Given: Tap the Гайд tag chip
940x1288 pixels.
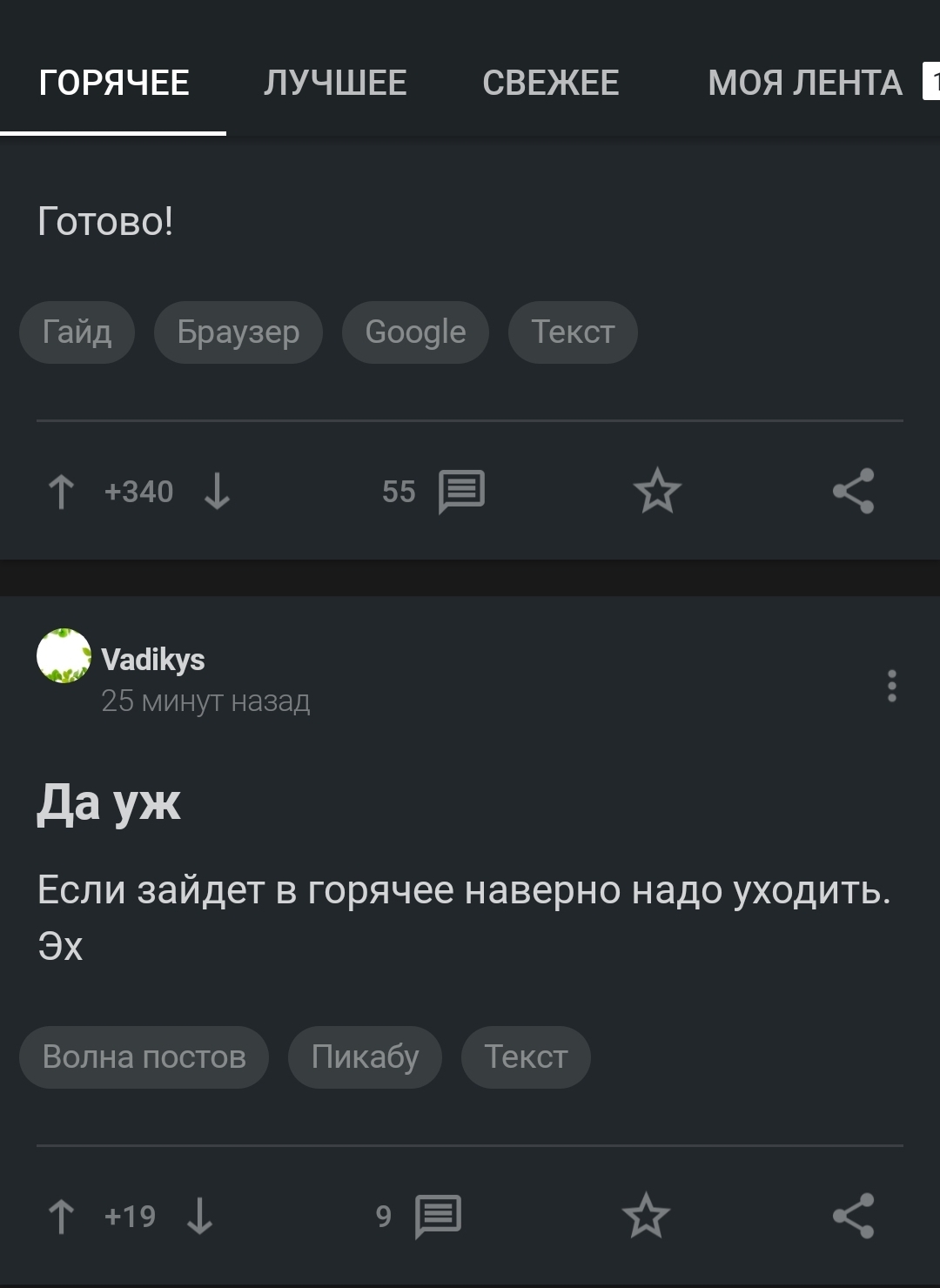Looking at the screenshot, I should (77, 332).
